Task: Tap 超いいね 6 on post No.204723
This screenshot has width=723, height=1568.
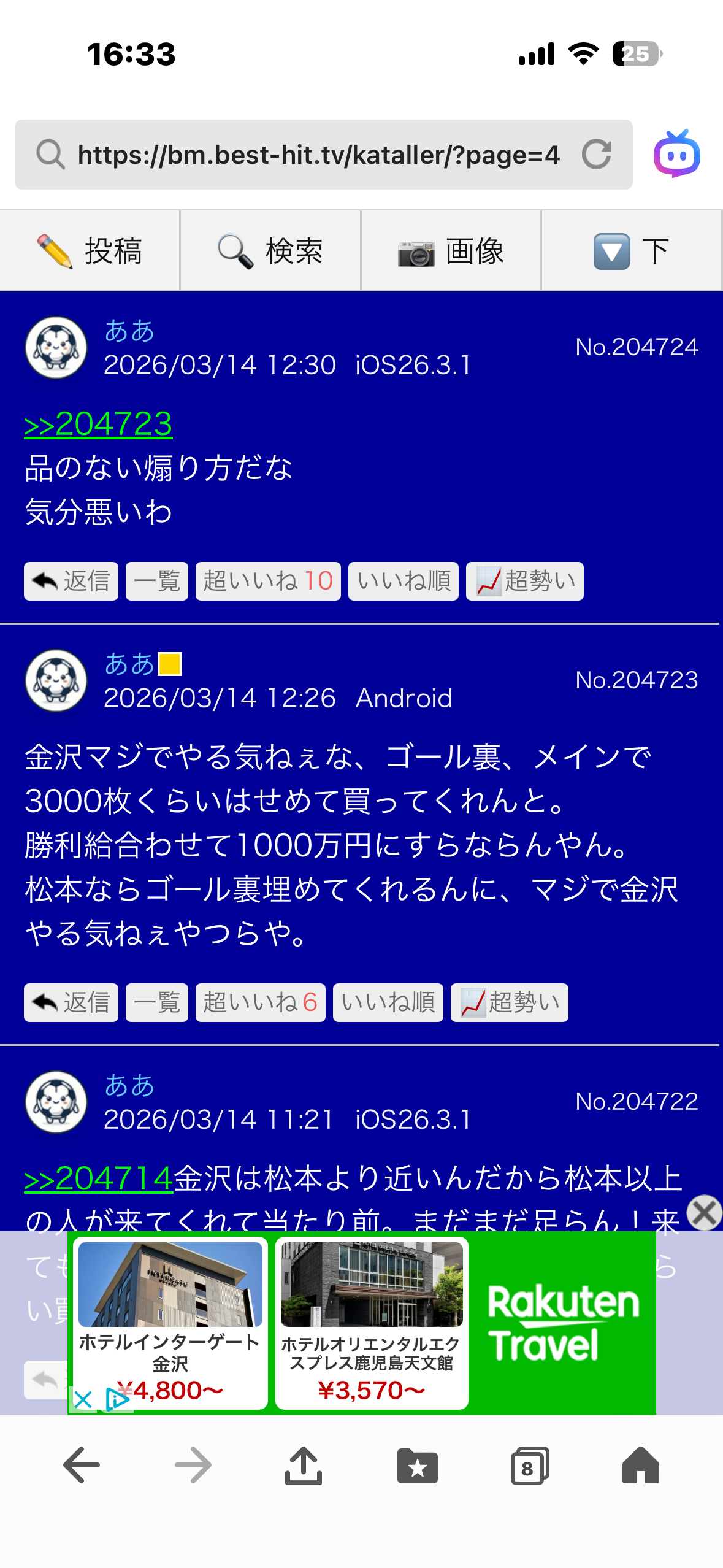Action: (261, 1002)
